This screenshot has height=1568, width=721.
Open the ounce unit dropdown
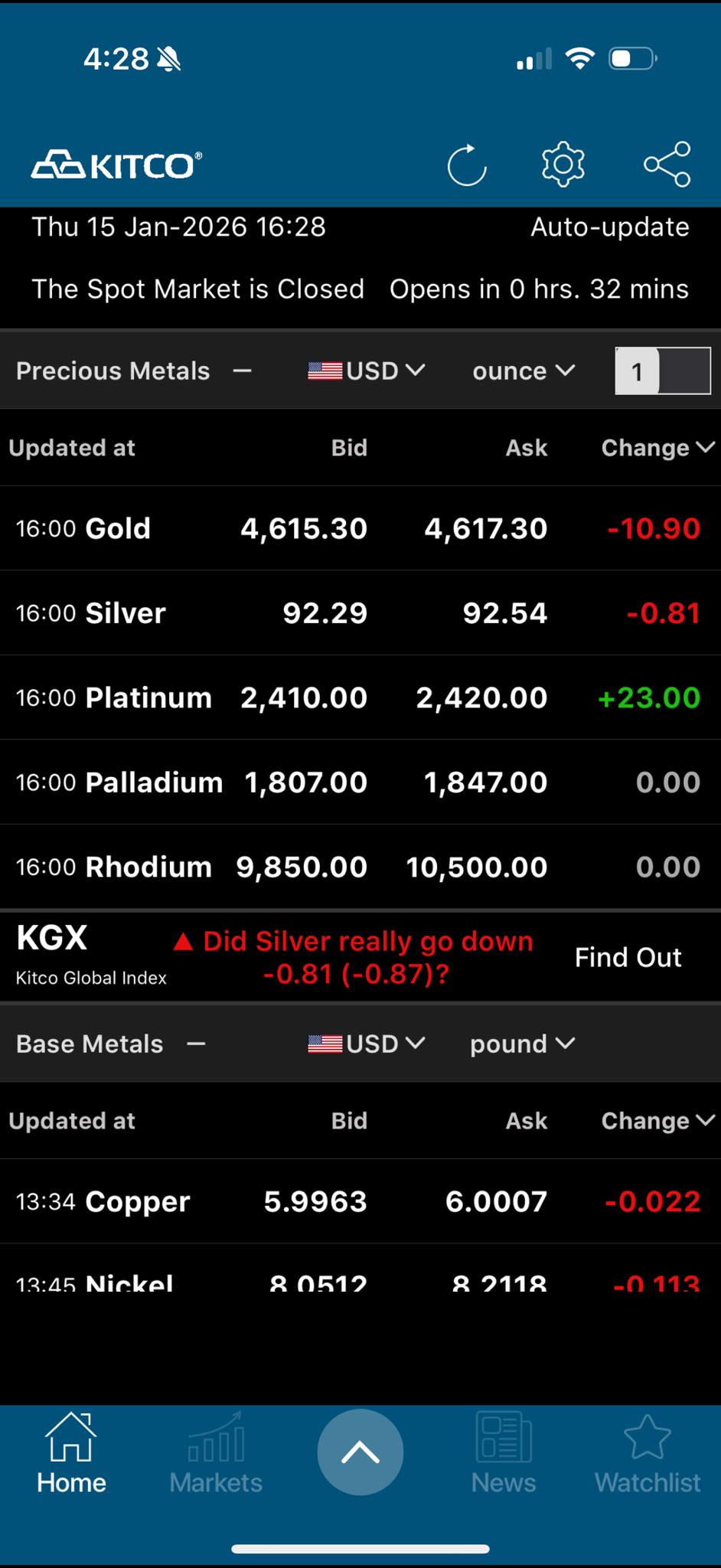[x=524, y=371]
